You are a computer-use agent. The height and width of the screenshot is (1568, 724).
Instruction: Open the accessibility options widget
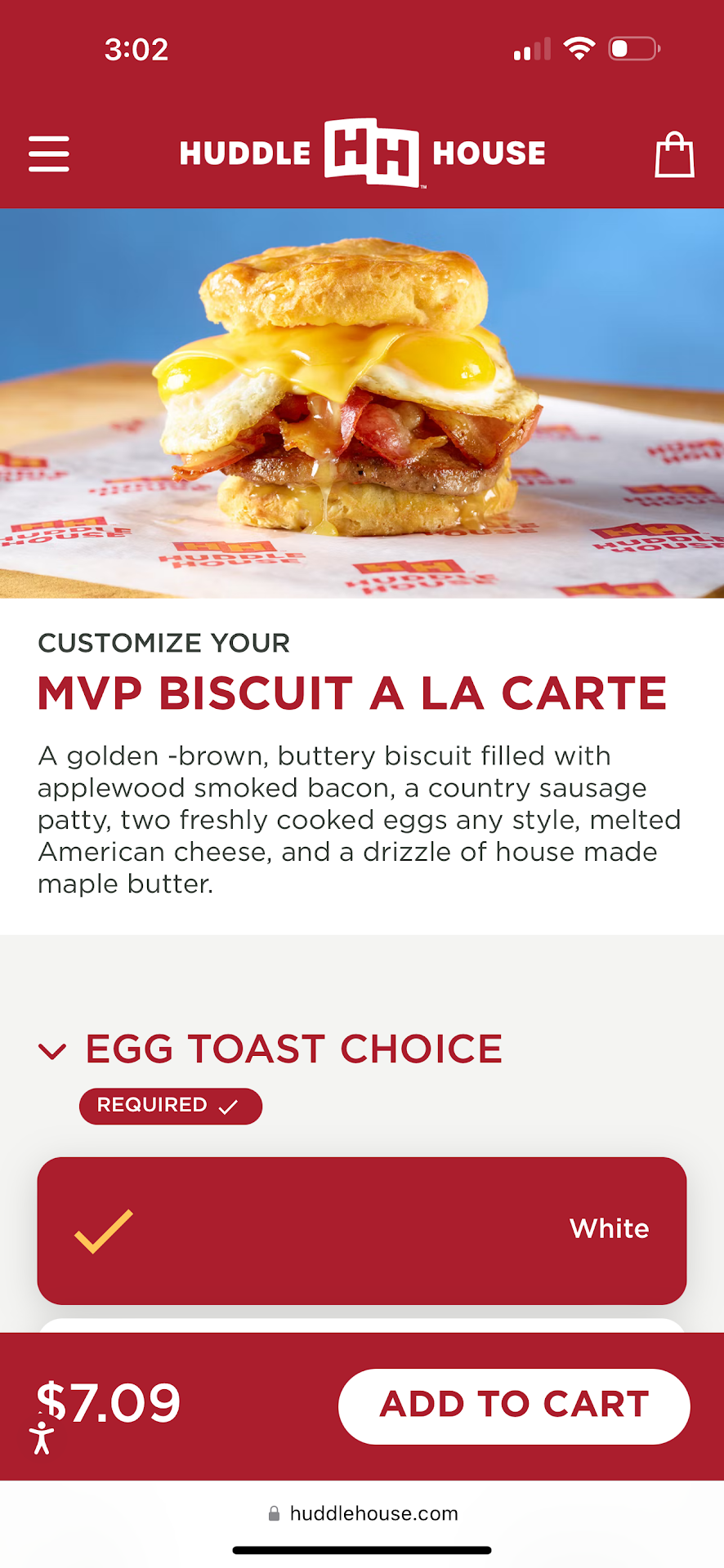click(42, 1437)
